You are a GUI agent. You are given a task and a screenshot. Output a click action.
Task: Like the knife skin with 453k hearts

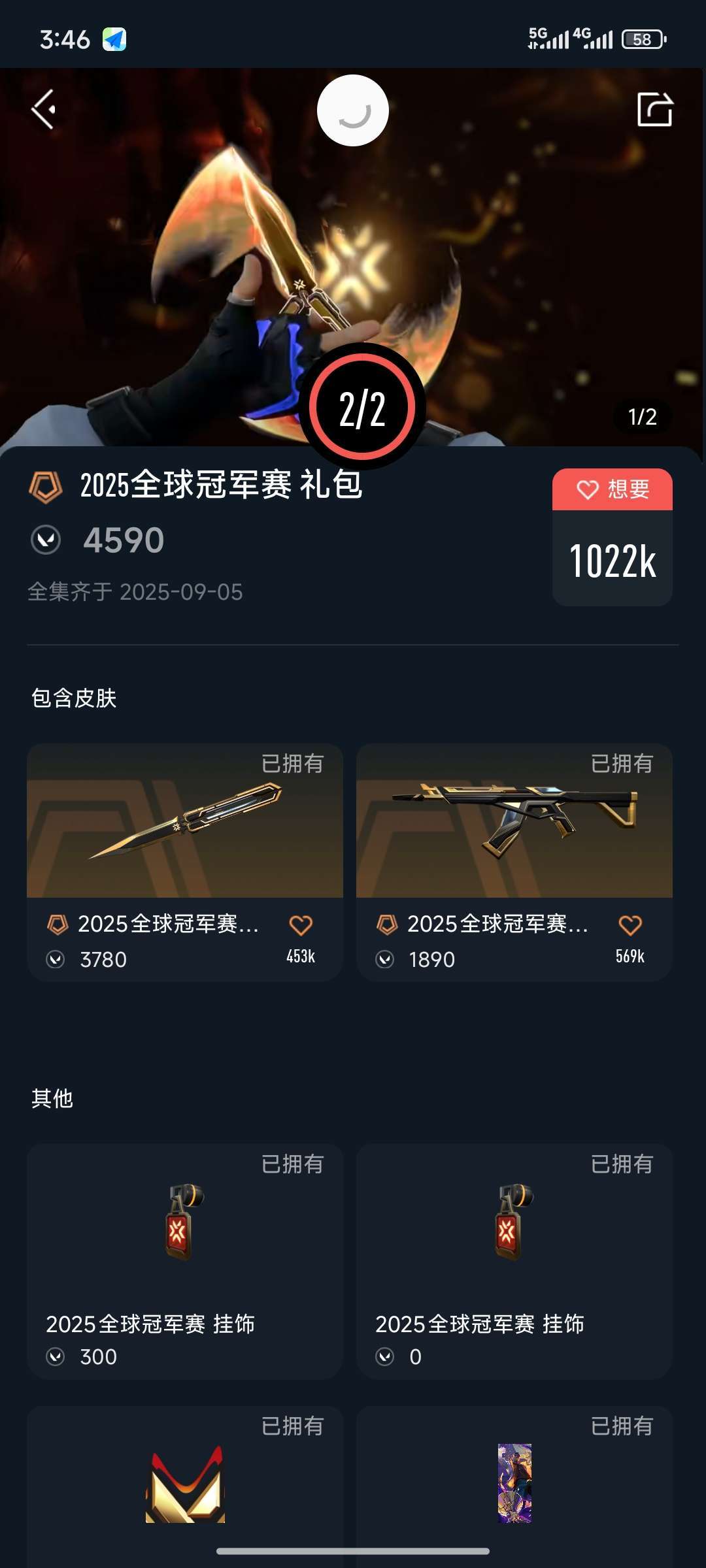click(x=301, y=925)
